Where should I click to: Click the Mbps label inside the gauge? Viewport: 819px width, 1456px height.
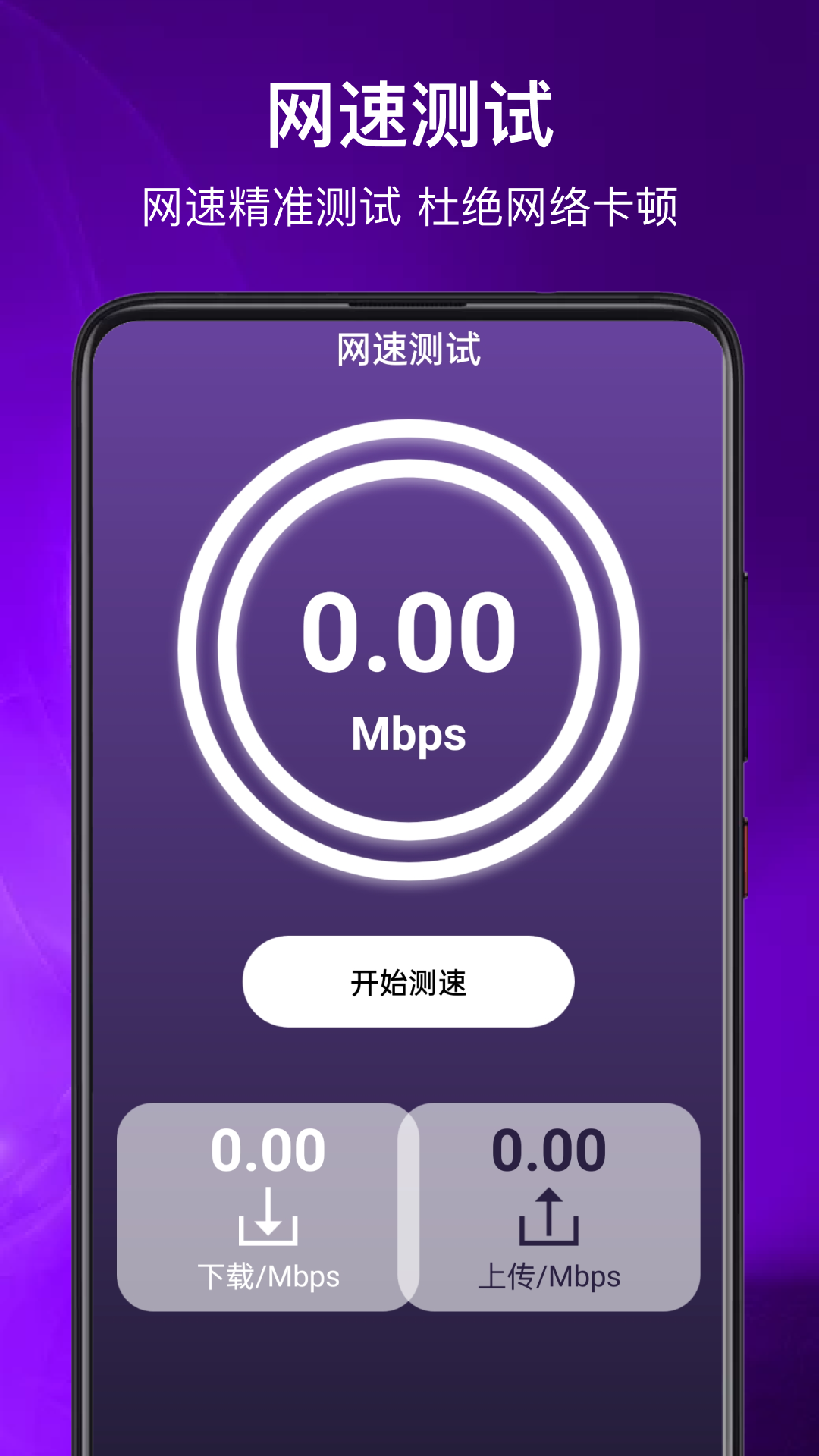[409, 732]
